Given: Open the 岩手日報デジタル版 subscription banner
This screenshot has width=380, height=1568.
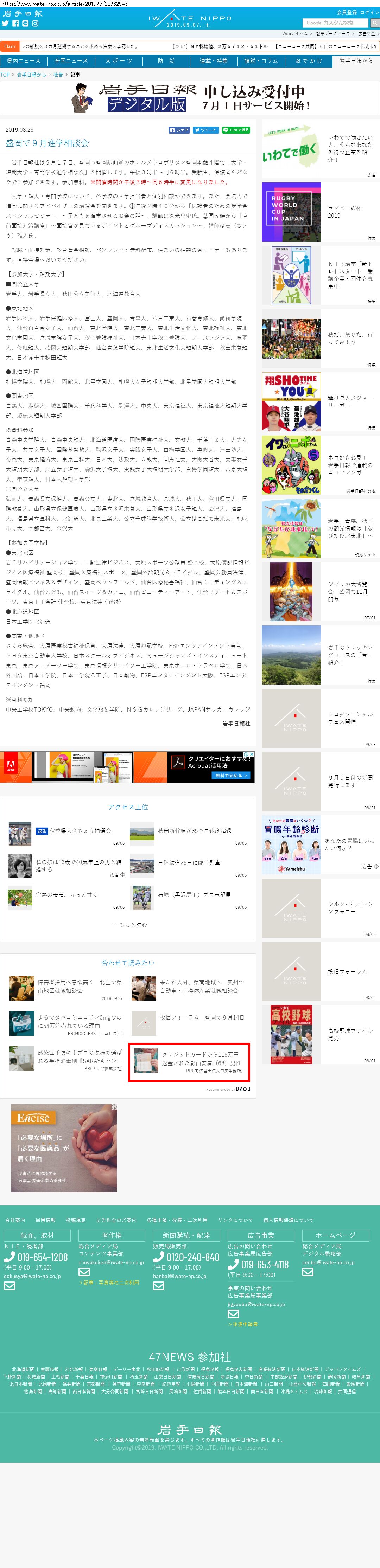Looking at the screenshot, I should click(190, 97).
